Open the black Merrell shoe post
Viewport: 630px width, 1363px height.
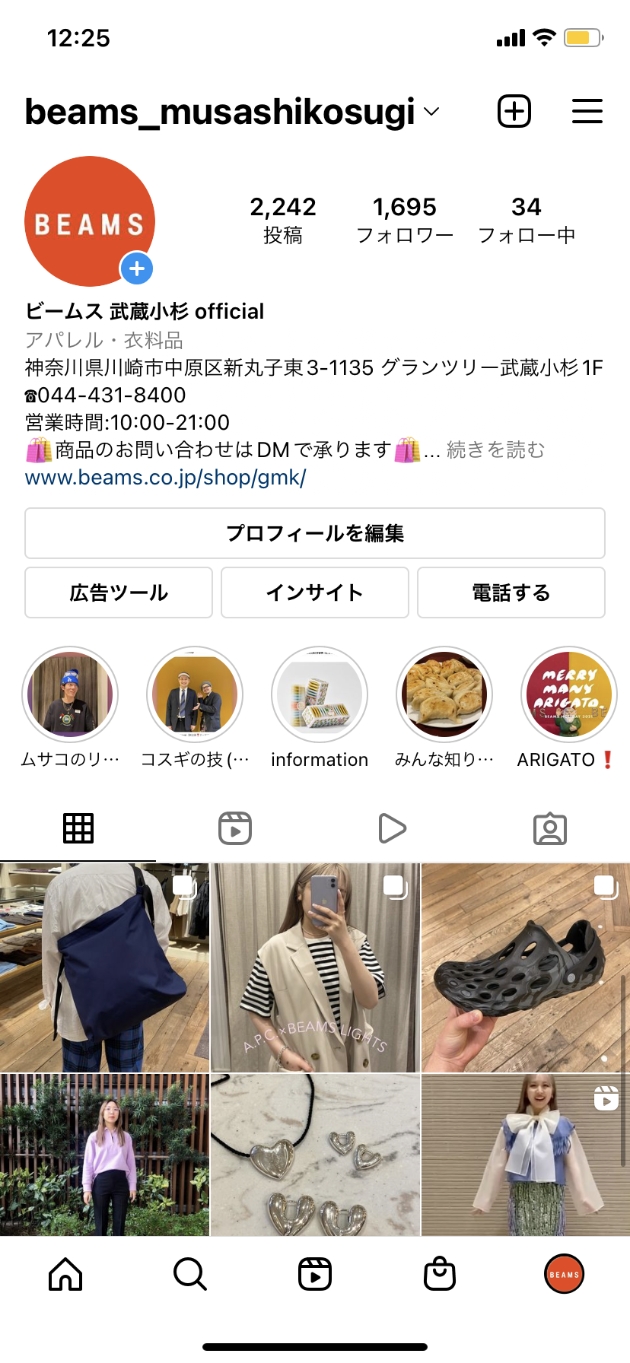pyautogui.click(x=525, y=967)
